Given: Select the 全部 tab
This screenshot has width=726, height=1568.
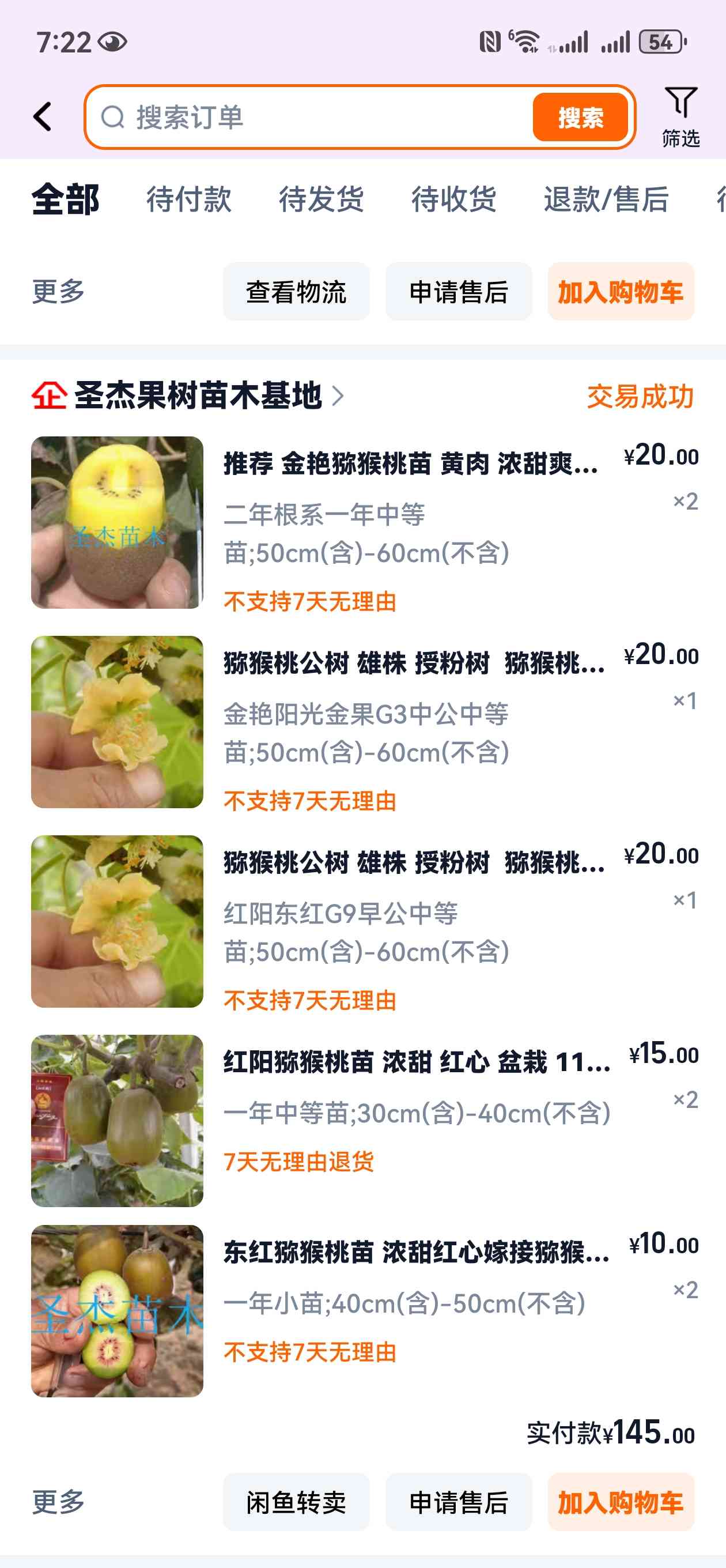Looking at the screenshot, I should point(66,199).
